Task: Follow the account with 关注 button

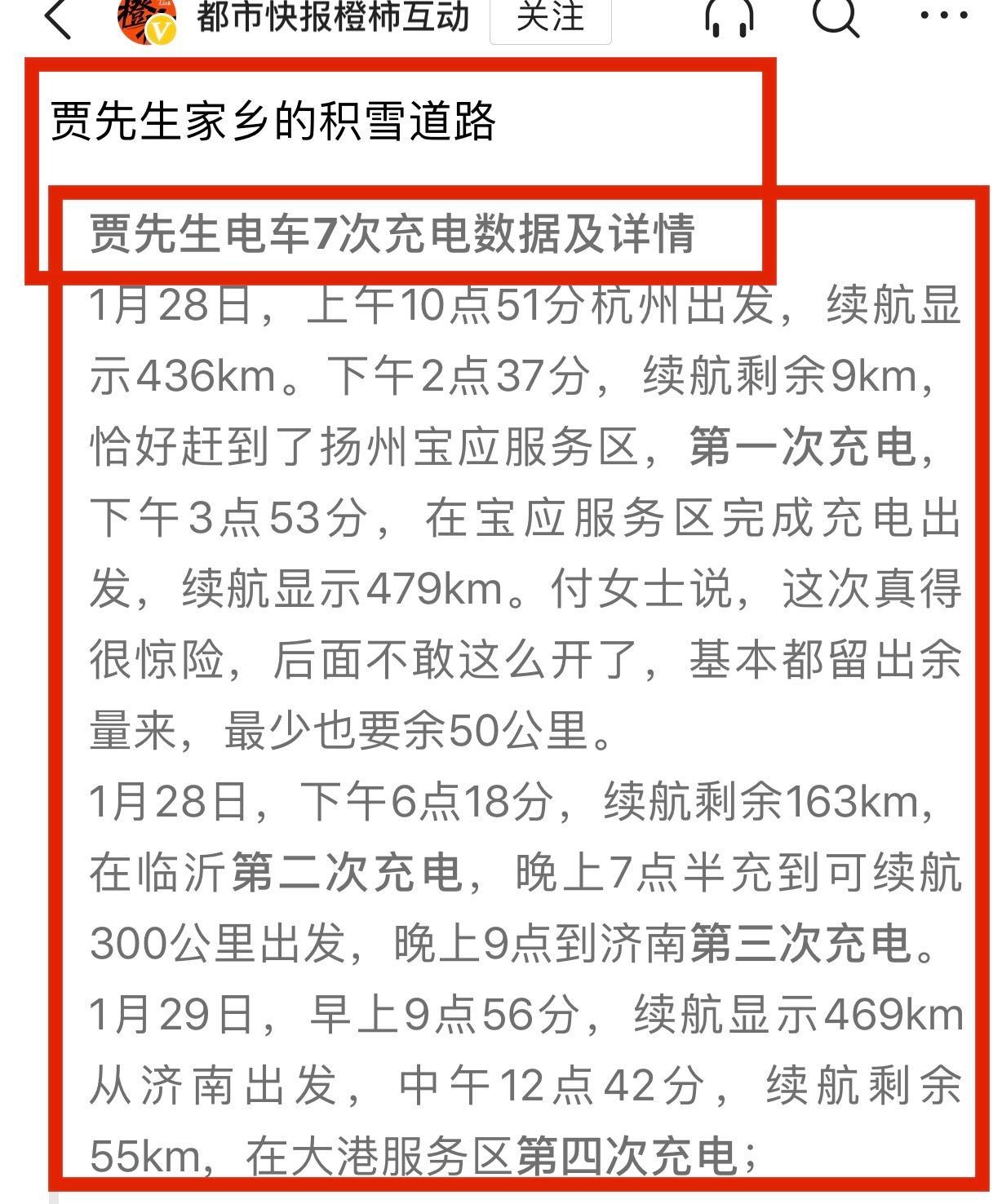Action: (550, 18)
